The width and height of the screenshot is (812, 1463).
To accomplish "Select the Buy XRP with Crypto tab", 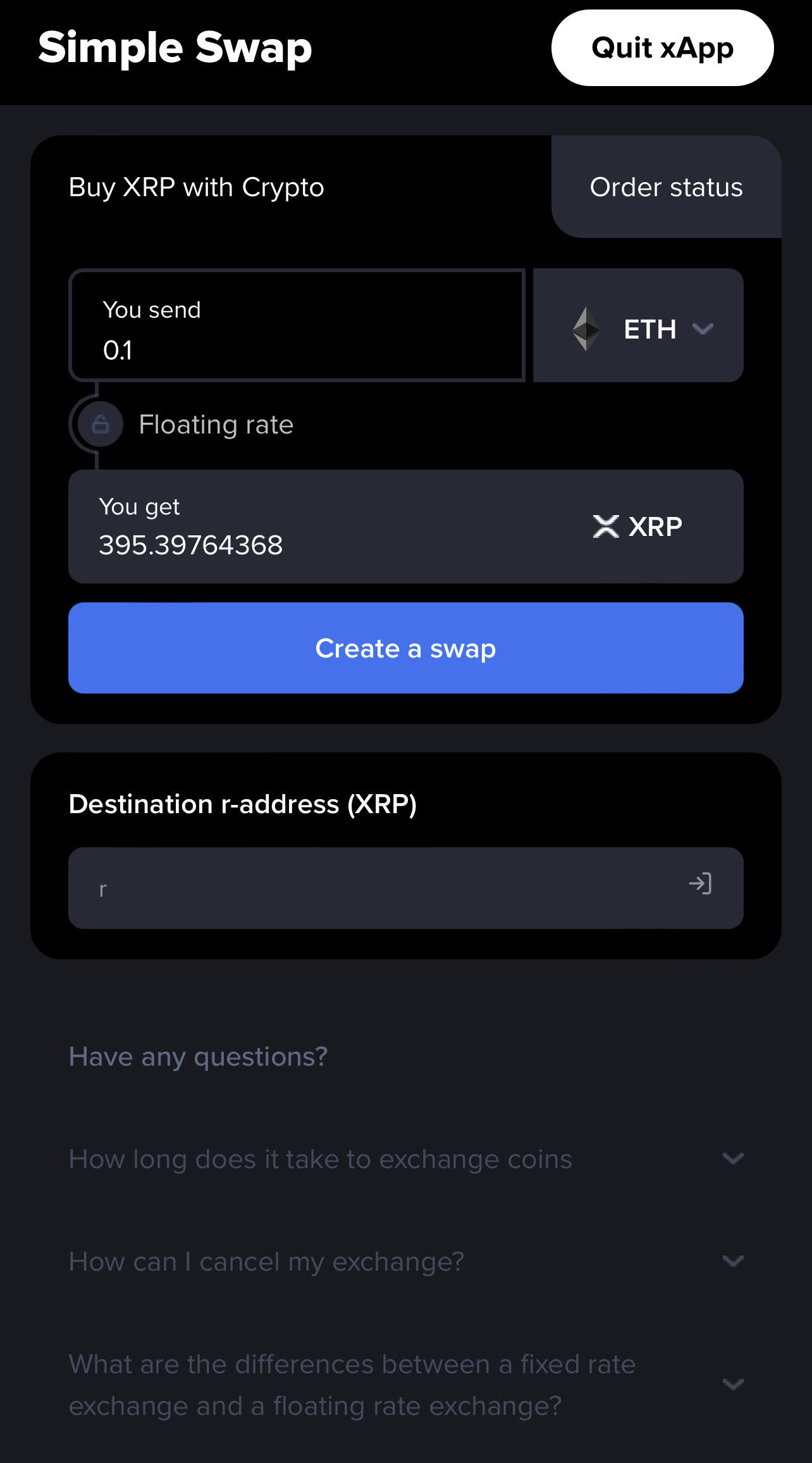I will coord(197,187).
